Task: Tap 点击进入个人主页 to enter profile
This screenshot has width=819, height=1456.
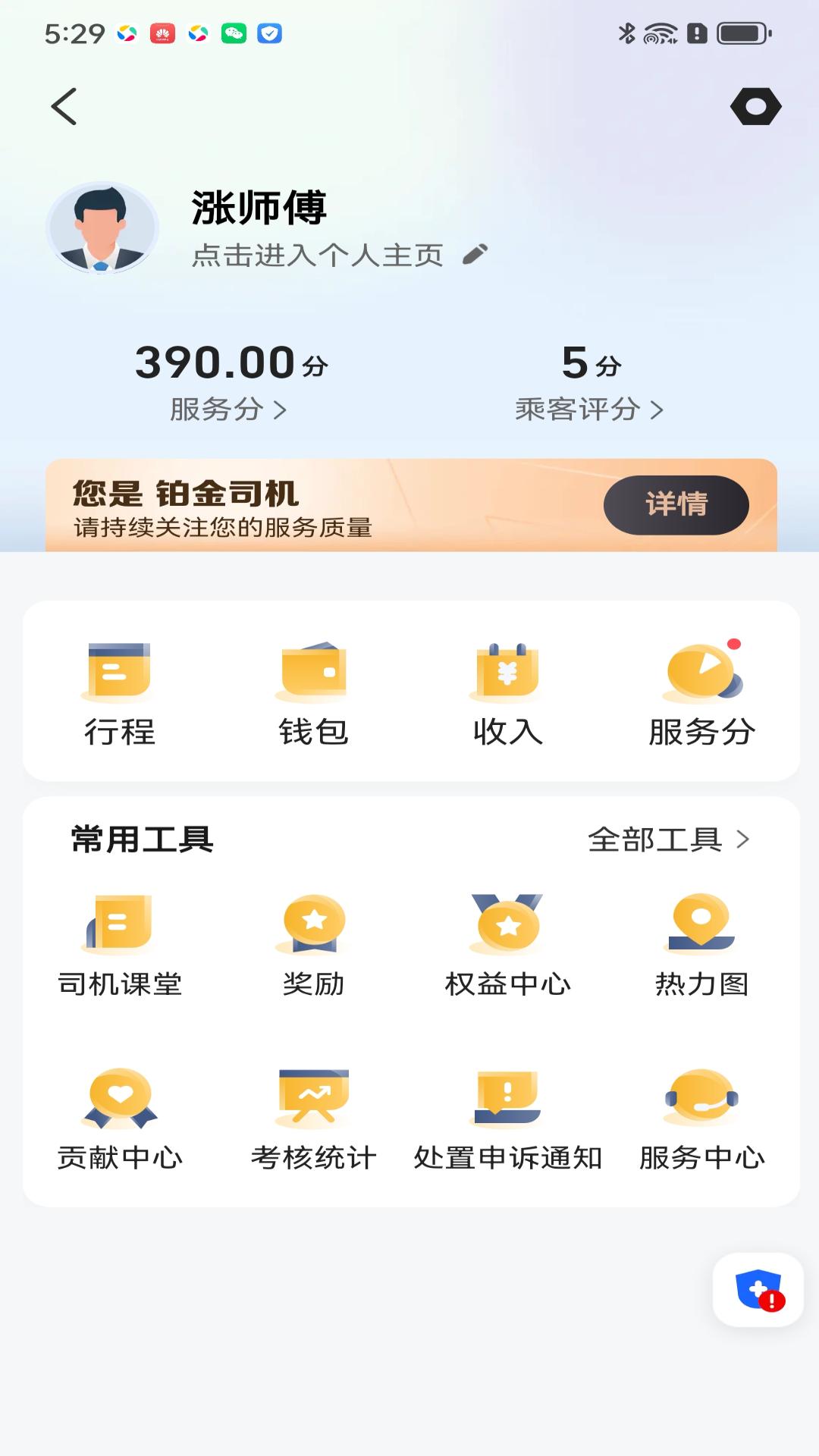Action: coord(318,255)
